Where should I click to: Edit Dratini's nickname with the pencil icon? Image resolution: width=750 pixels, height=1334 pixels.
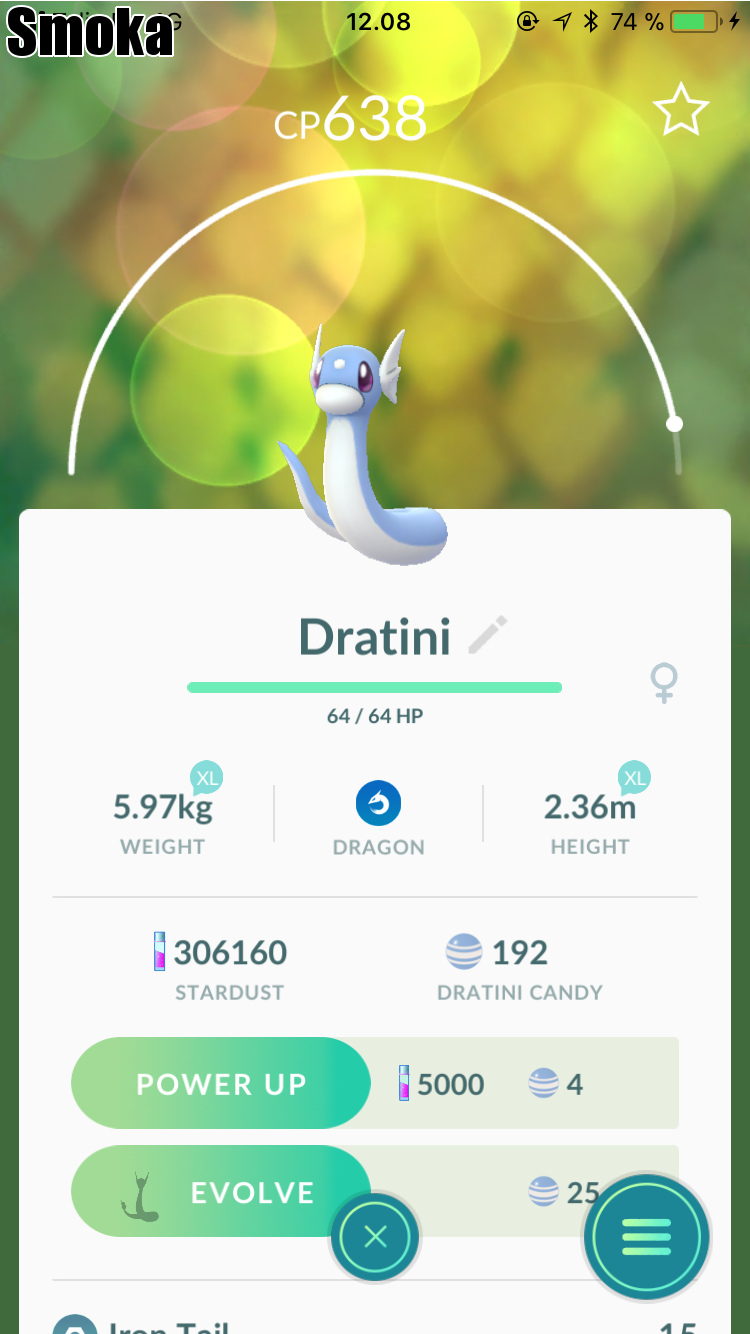click(x=488, y=636)
